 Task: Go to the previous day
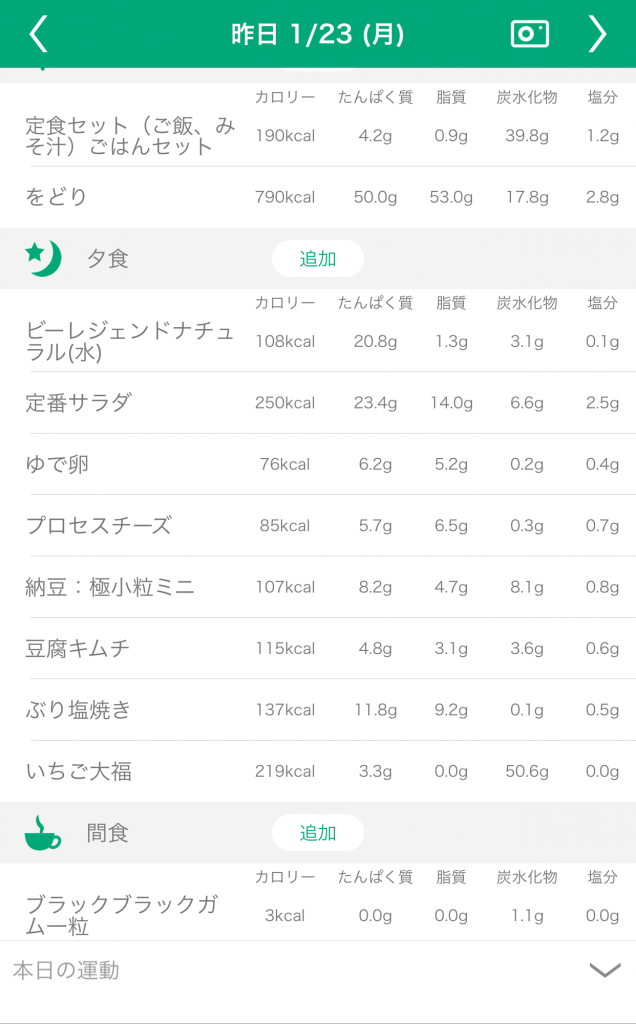coord(39,34)
